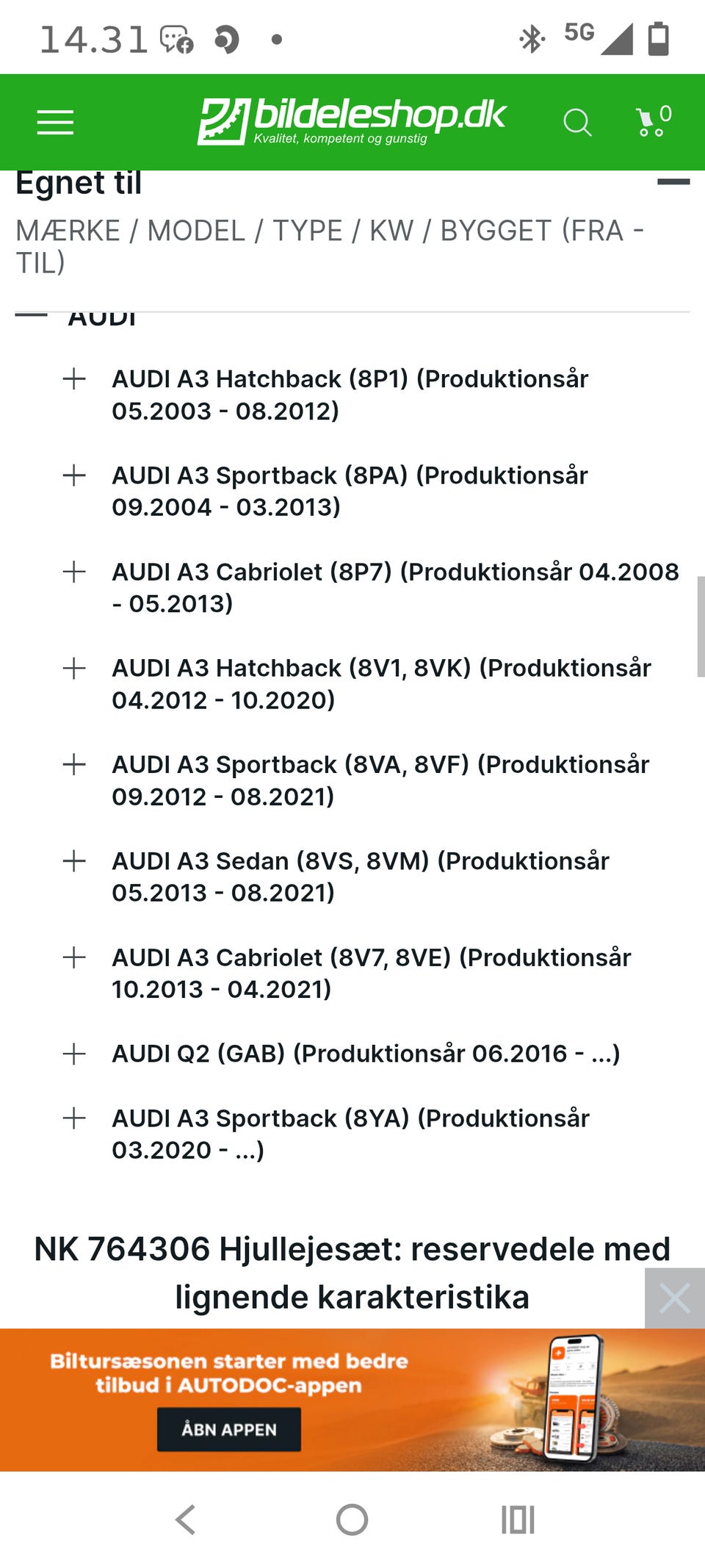Expand AUDI A3 Cabriolet (8V7, 8VE) entry
The width and height of the screenshot is (705, 1568).
pyautogui.click(x=74, y=957)
